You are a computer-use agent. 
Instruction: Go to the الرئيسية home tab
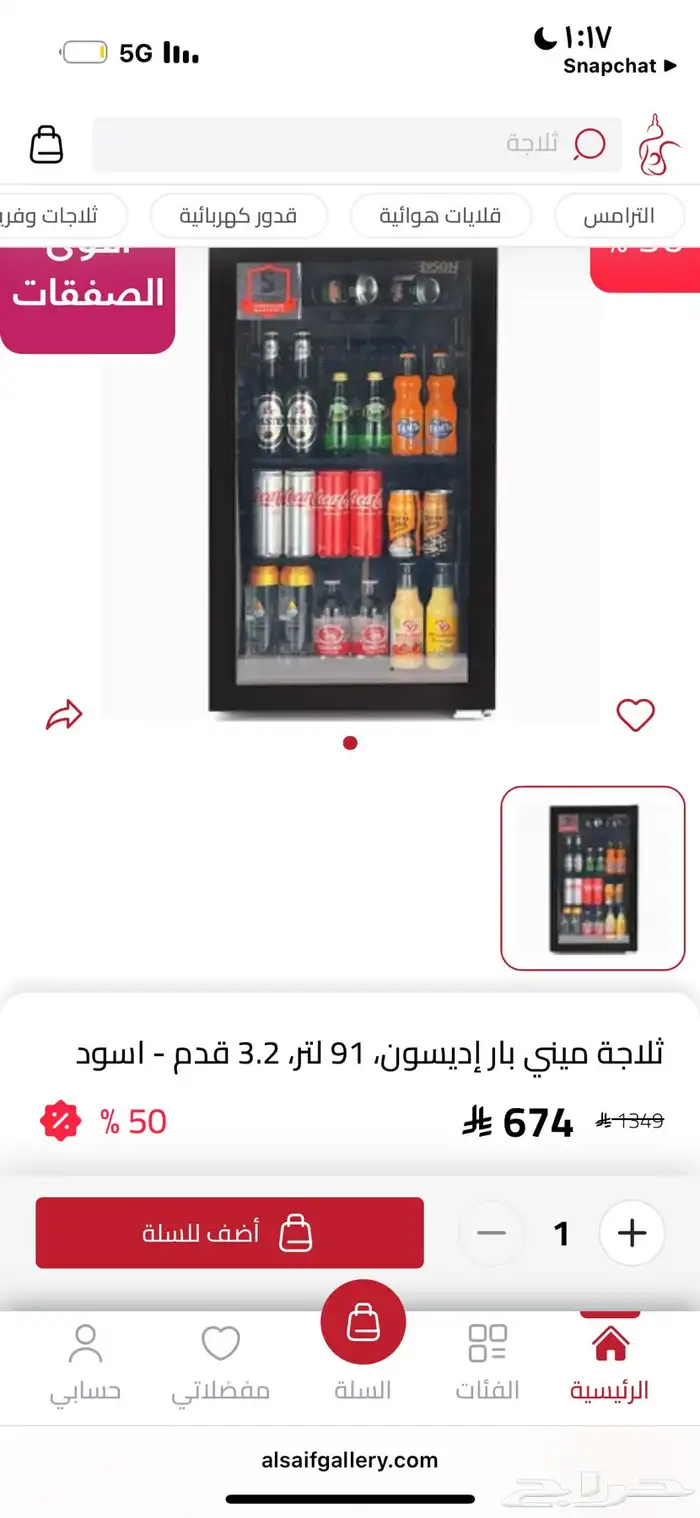610,1362
